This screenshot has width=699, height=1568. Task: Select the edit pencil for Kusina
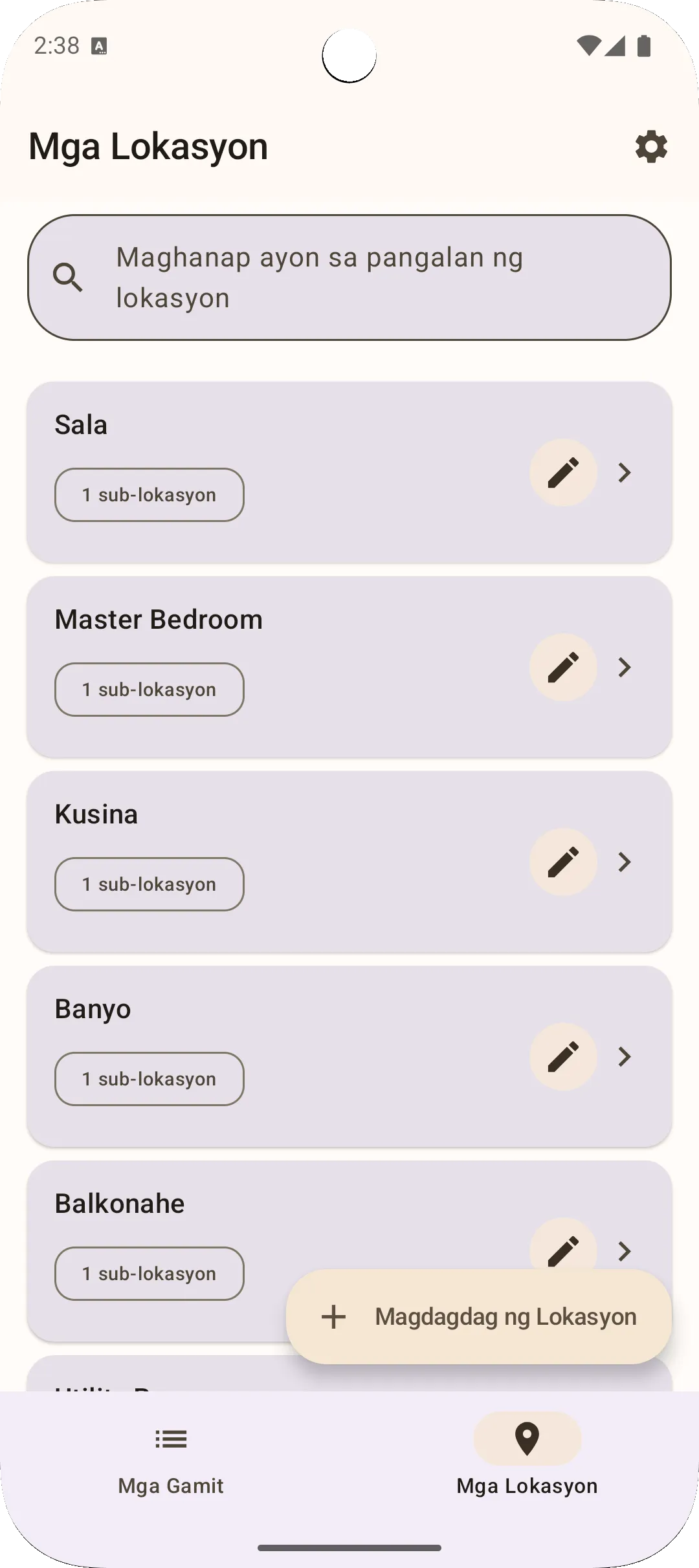pyautogui.click(x=562, y=862)
